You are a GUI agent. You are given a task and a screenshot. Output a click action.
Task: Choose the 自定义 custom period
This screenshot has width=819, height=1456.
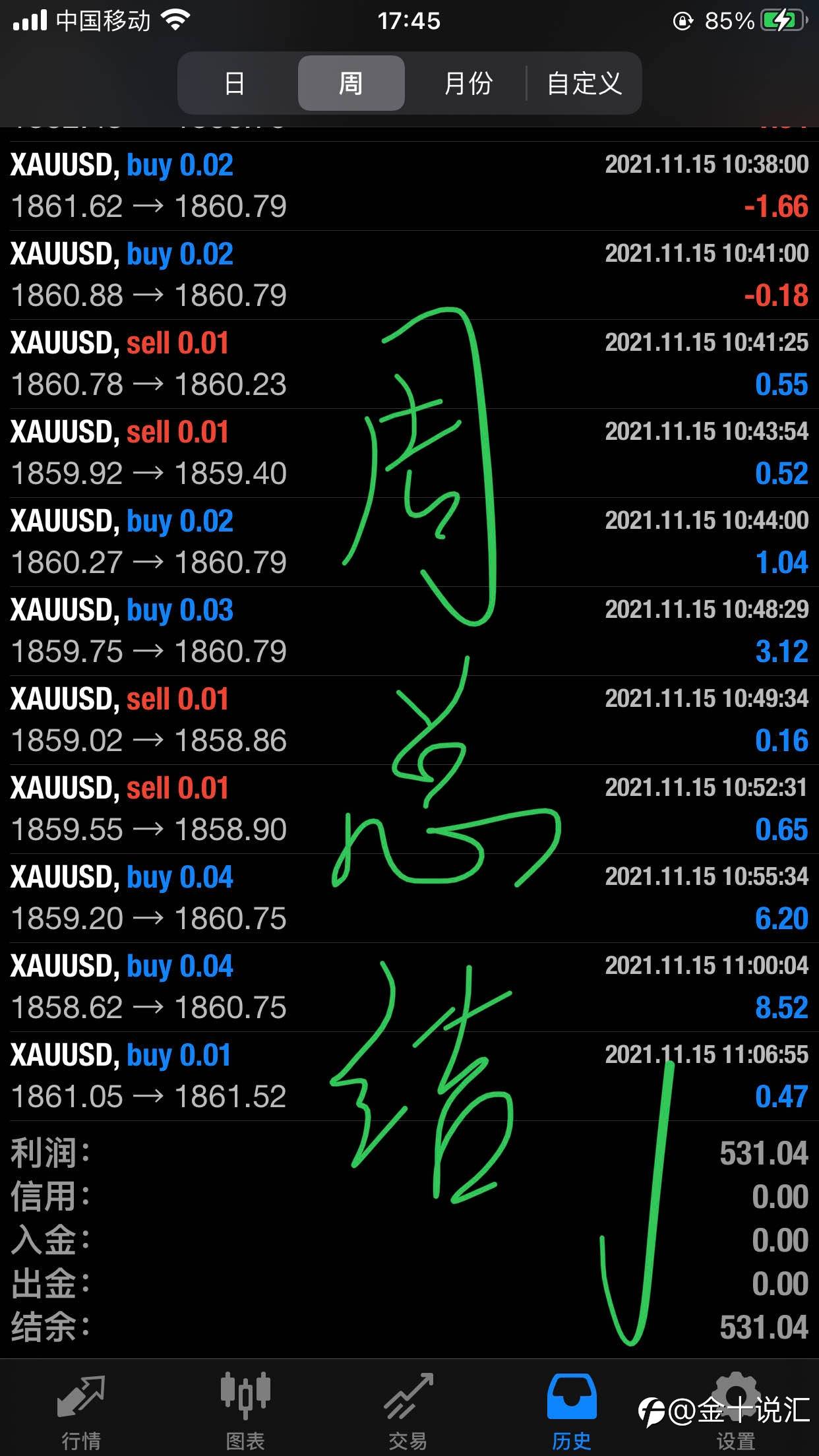tap(584, 83)
